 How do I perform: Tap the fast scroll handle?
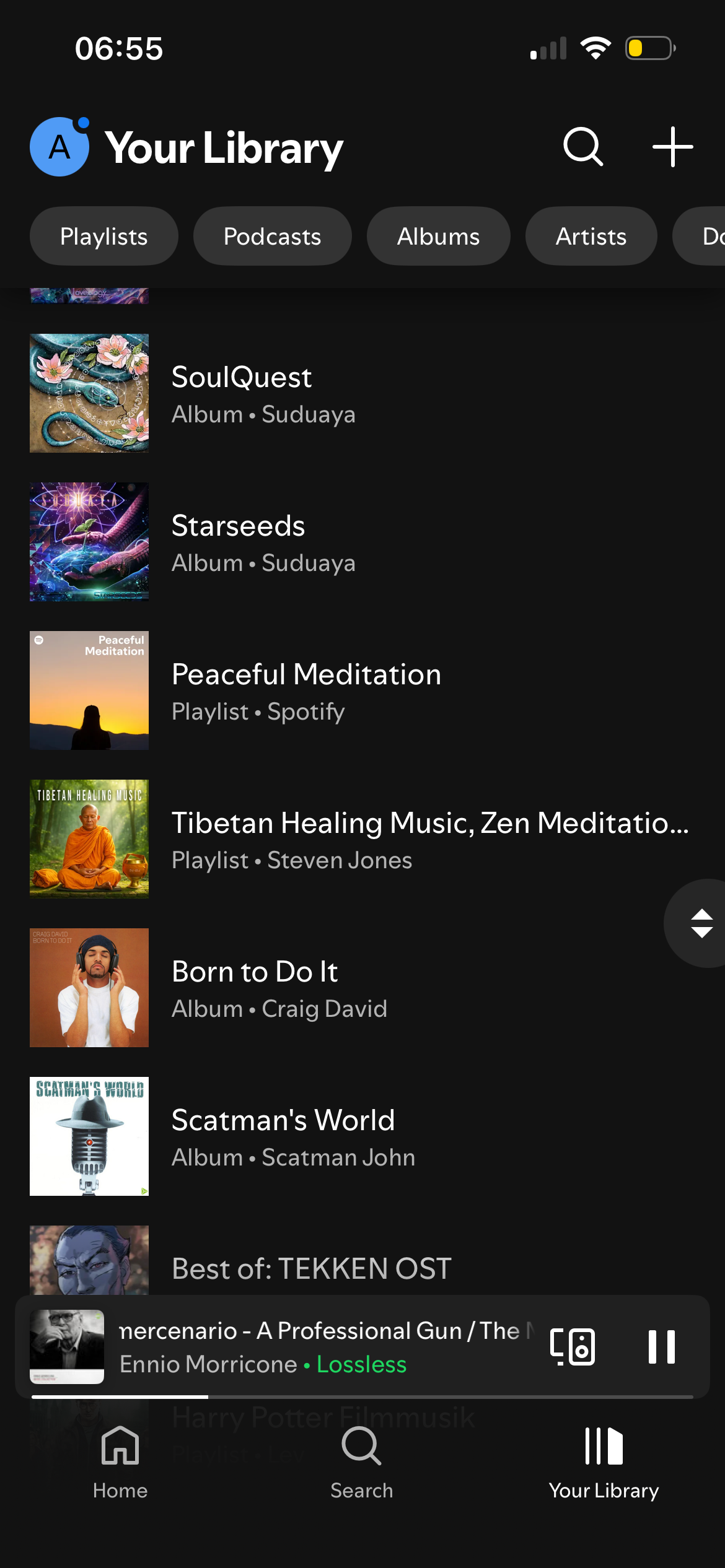pos(701,923)
